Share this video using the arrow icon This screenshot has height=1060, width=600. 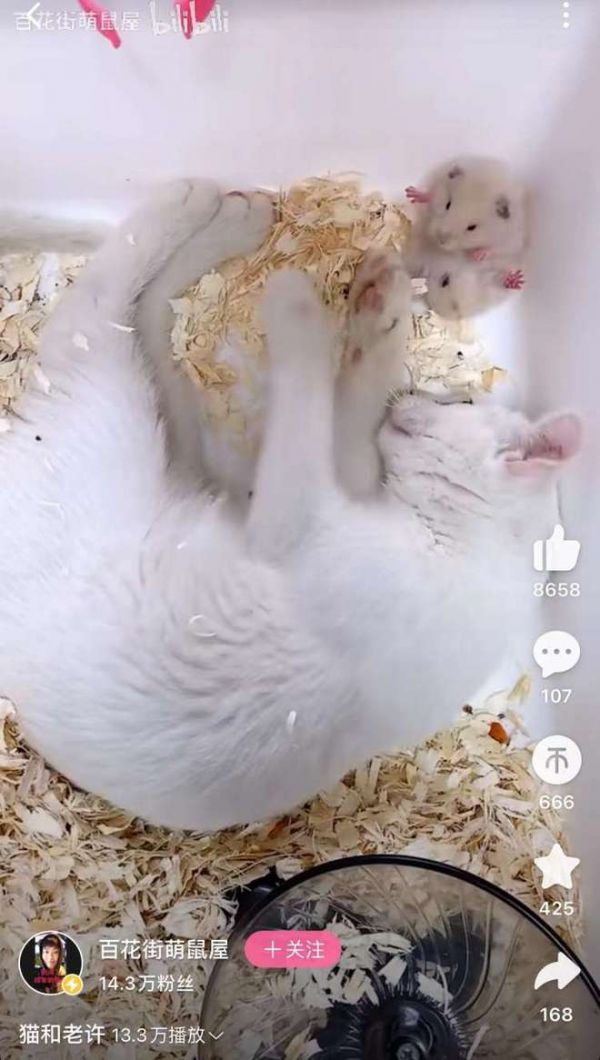[556, 973]
